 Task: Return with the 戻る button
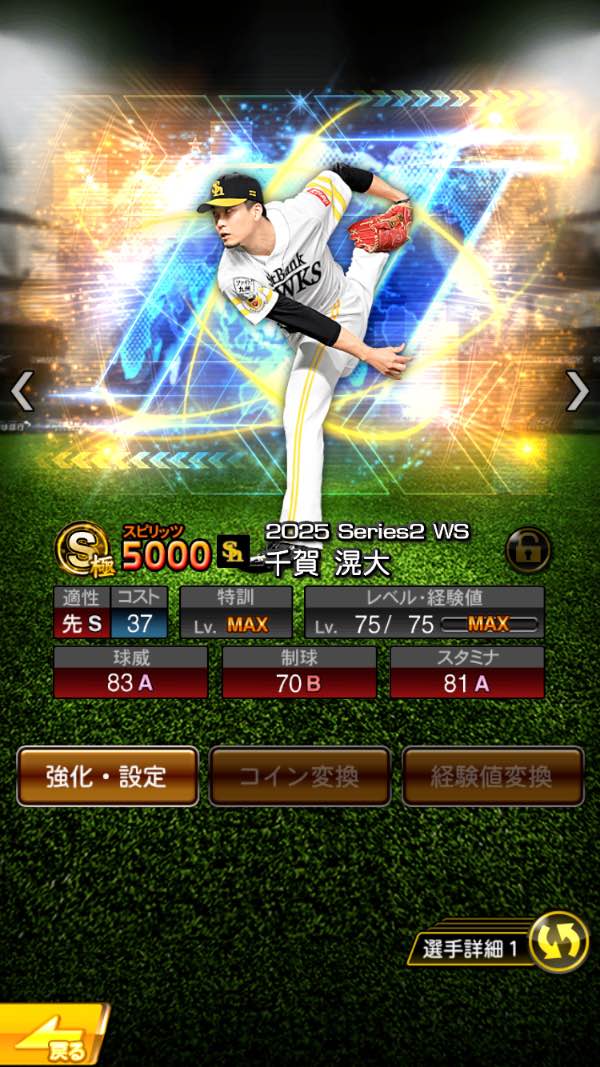click(50, 1040)
